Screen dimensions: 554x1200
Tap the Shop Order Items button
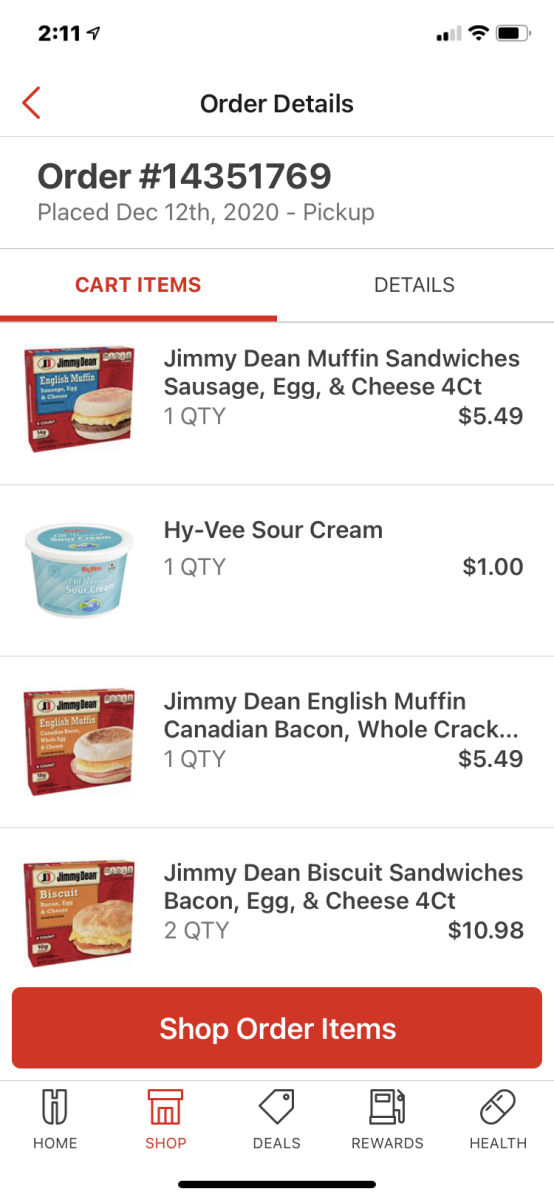coord(277,1028)
